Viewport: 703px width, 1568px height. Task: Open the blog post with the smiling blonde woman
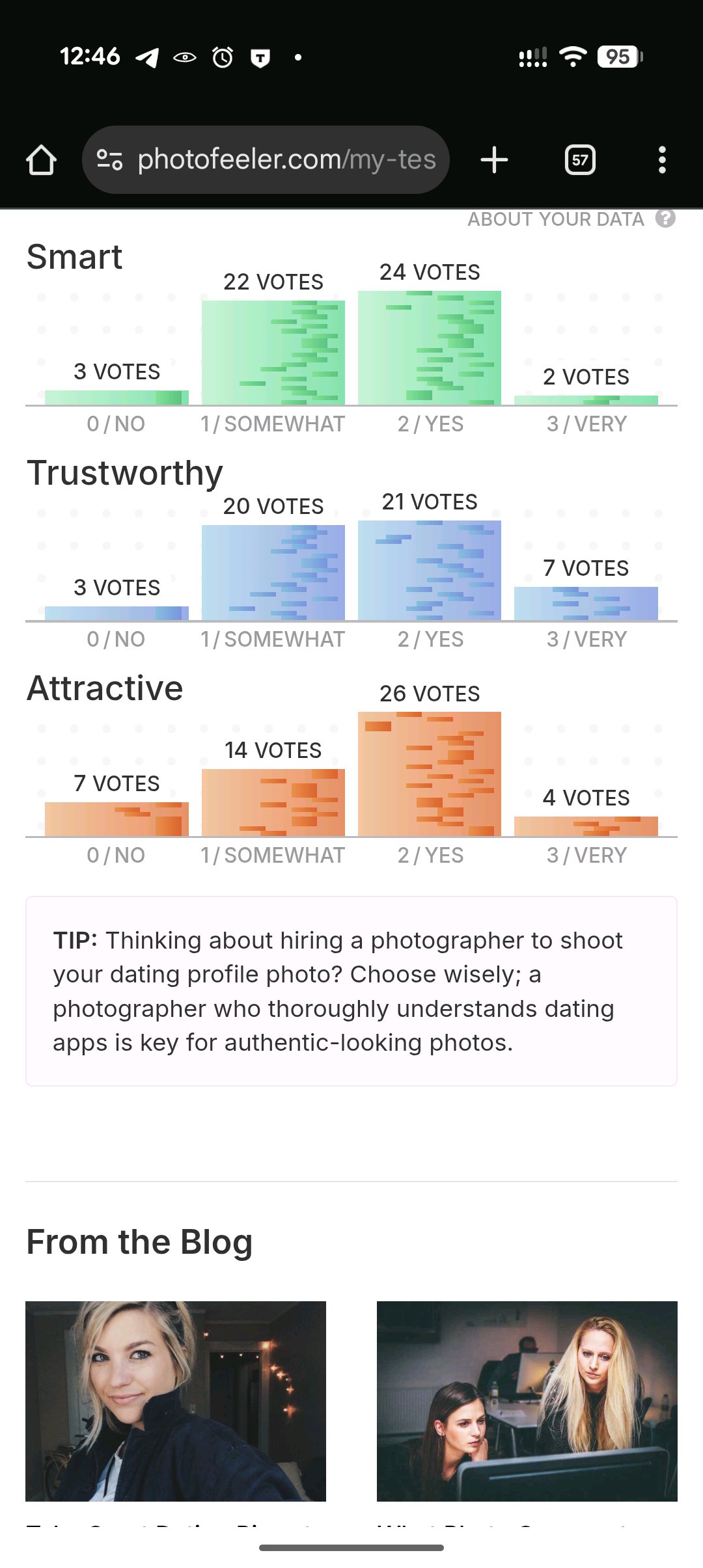[x=176, y=1401]
